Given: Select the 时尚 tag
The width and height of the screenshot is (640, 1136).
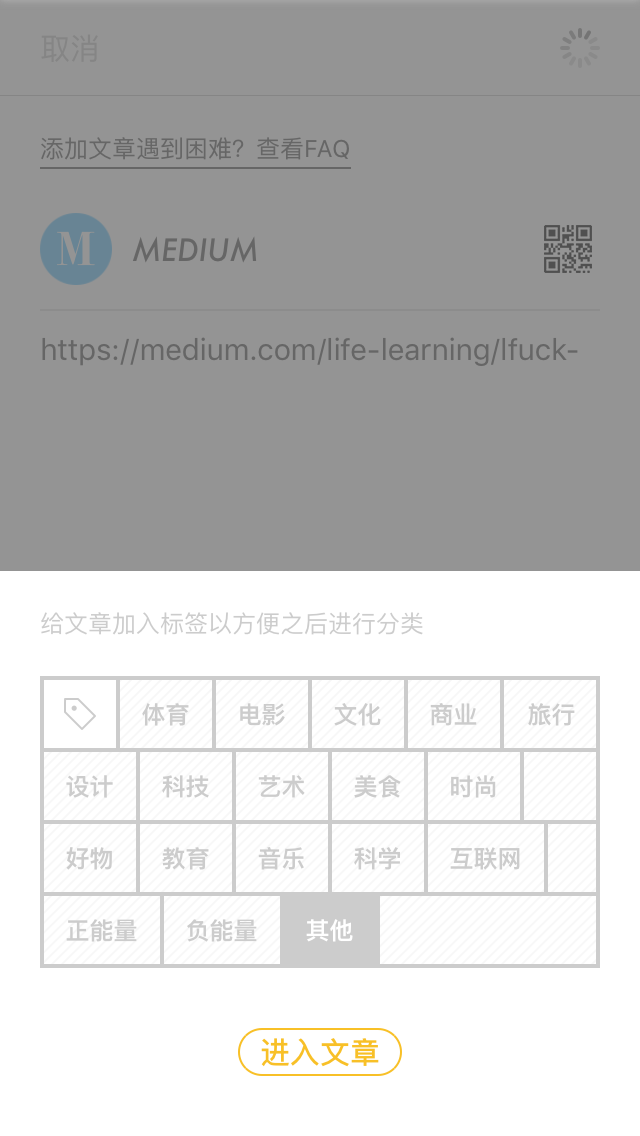Looking at the screenshot, I should [474, 786].
